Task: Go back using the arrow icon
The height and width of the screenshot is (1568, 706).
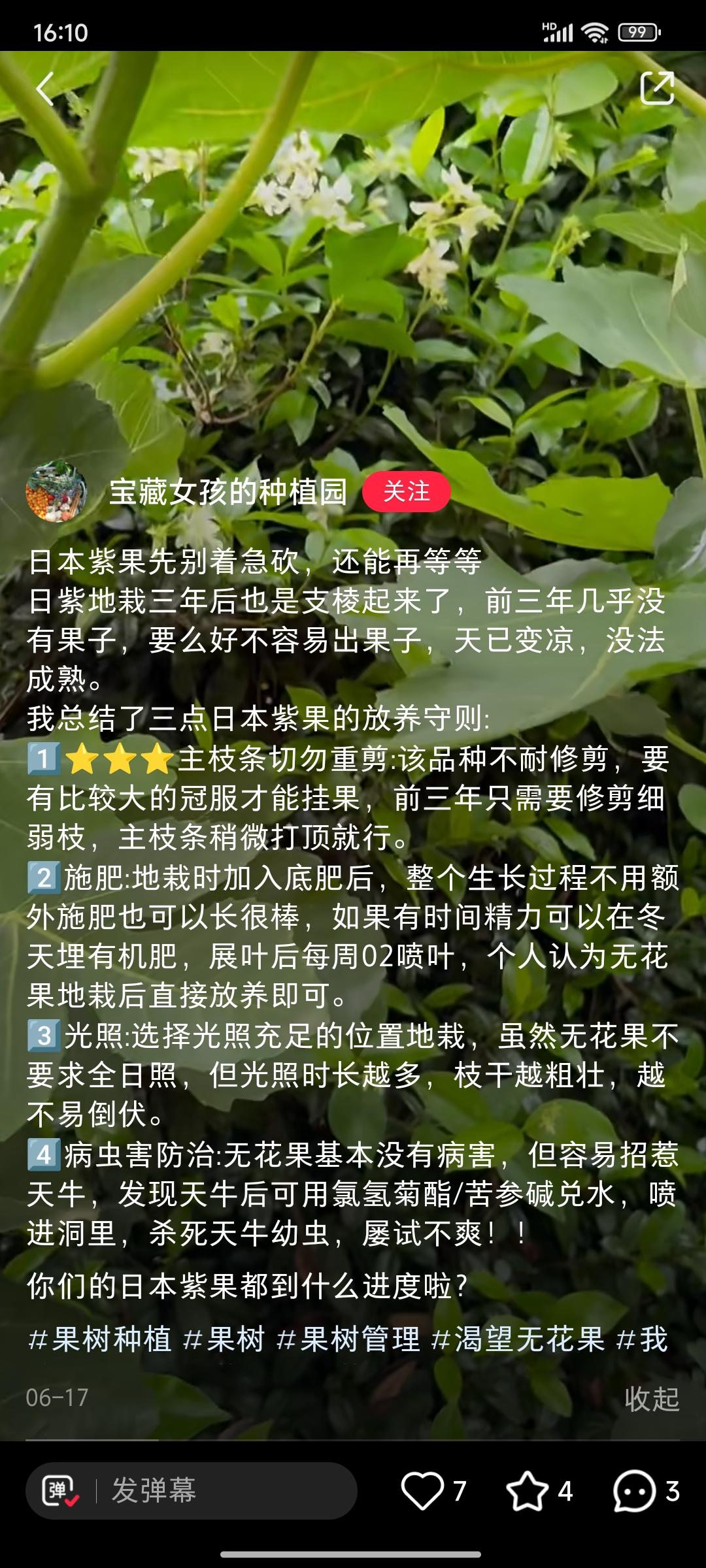Action: click(44, 88)
